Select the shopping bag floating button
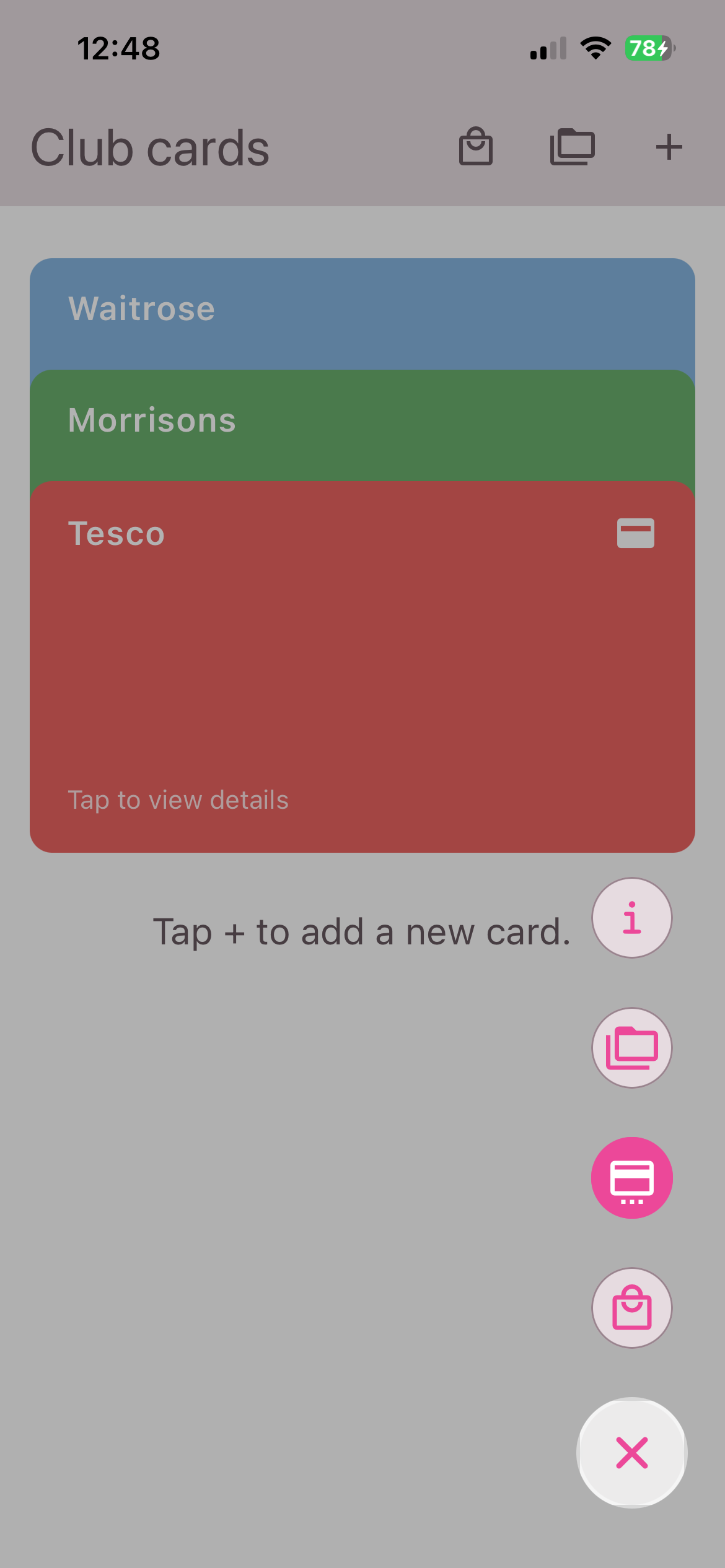 coord(631,1307)
